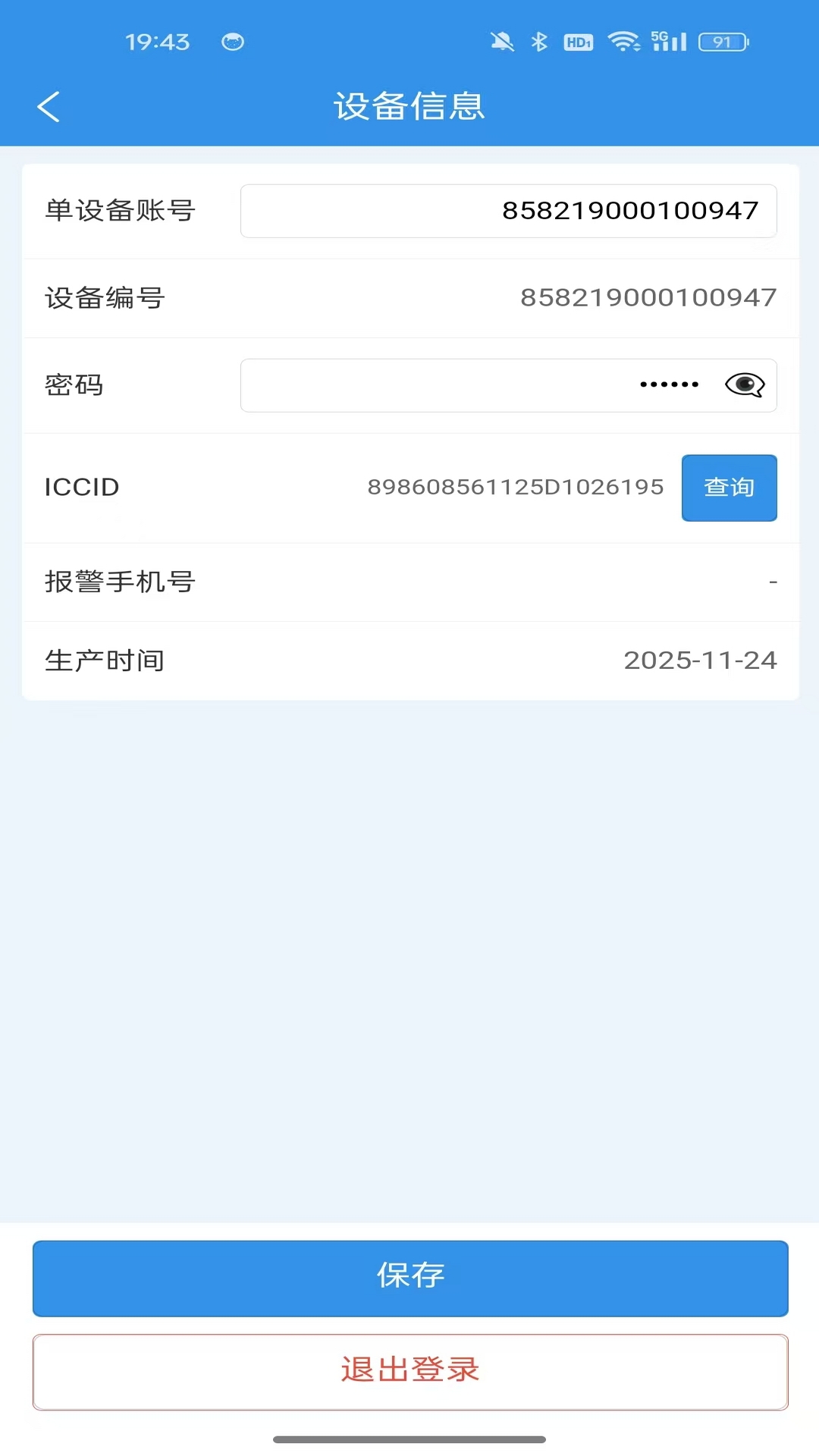The height and width of the screenshot is (1456, 819).
Task: Tap the WiFi icon in the status bar
Action: tap(623, 42)
